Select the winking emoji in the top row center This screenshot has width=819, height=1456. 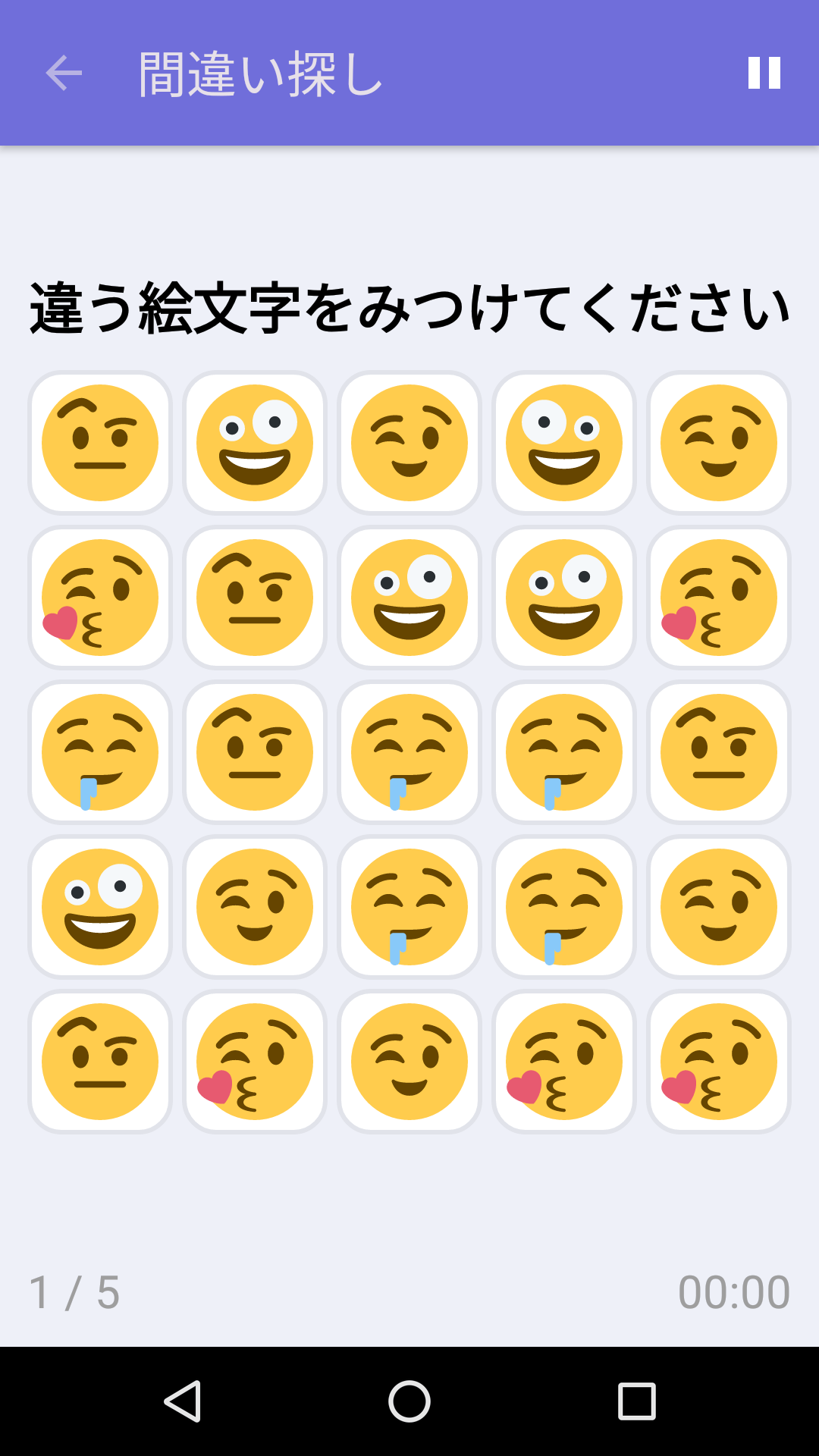409,443
